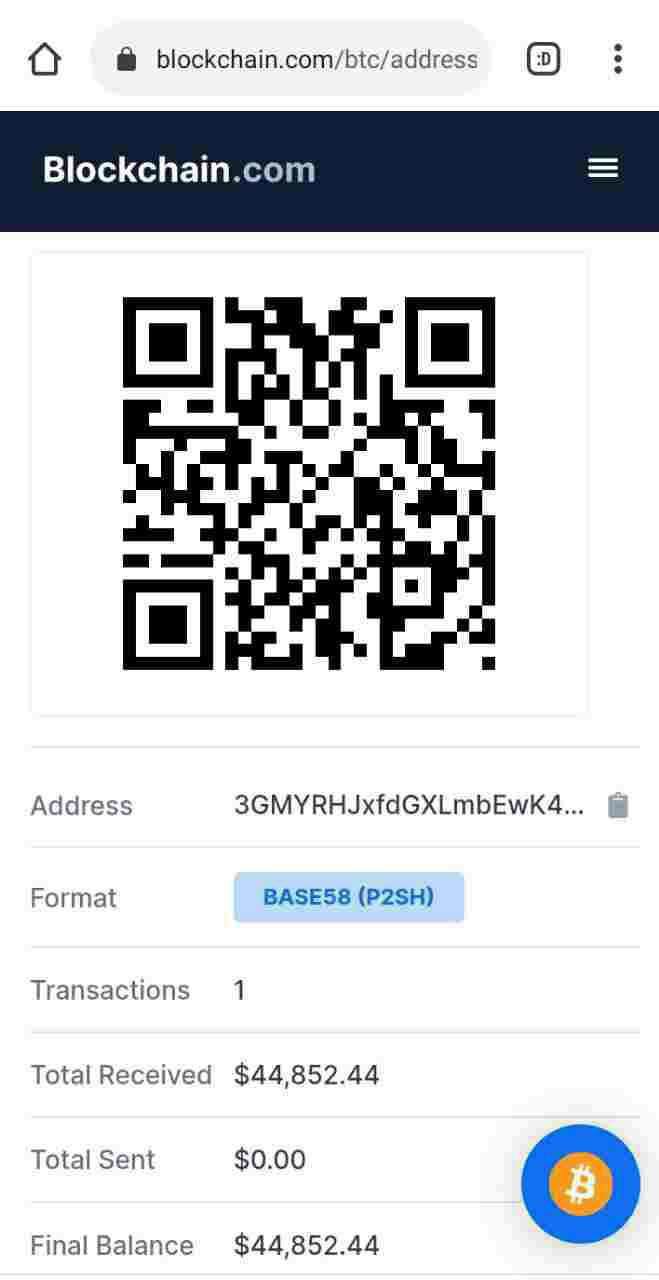Open the browser tab switcher
The height and width of the screenshot is (1280, 659).
point(543,60)
